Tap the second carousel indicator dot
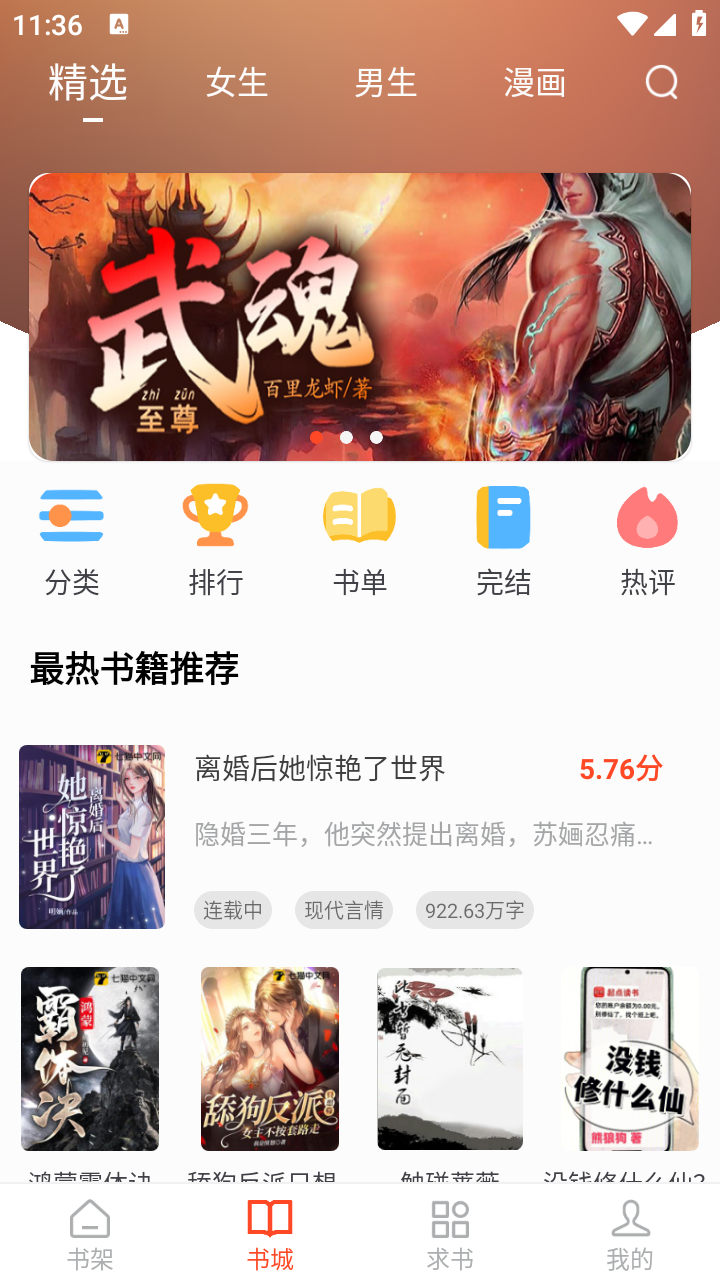The height and width of the screenshot is (1280, 720). click(347, 437)
